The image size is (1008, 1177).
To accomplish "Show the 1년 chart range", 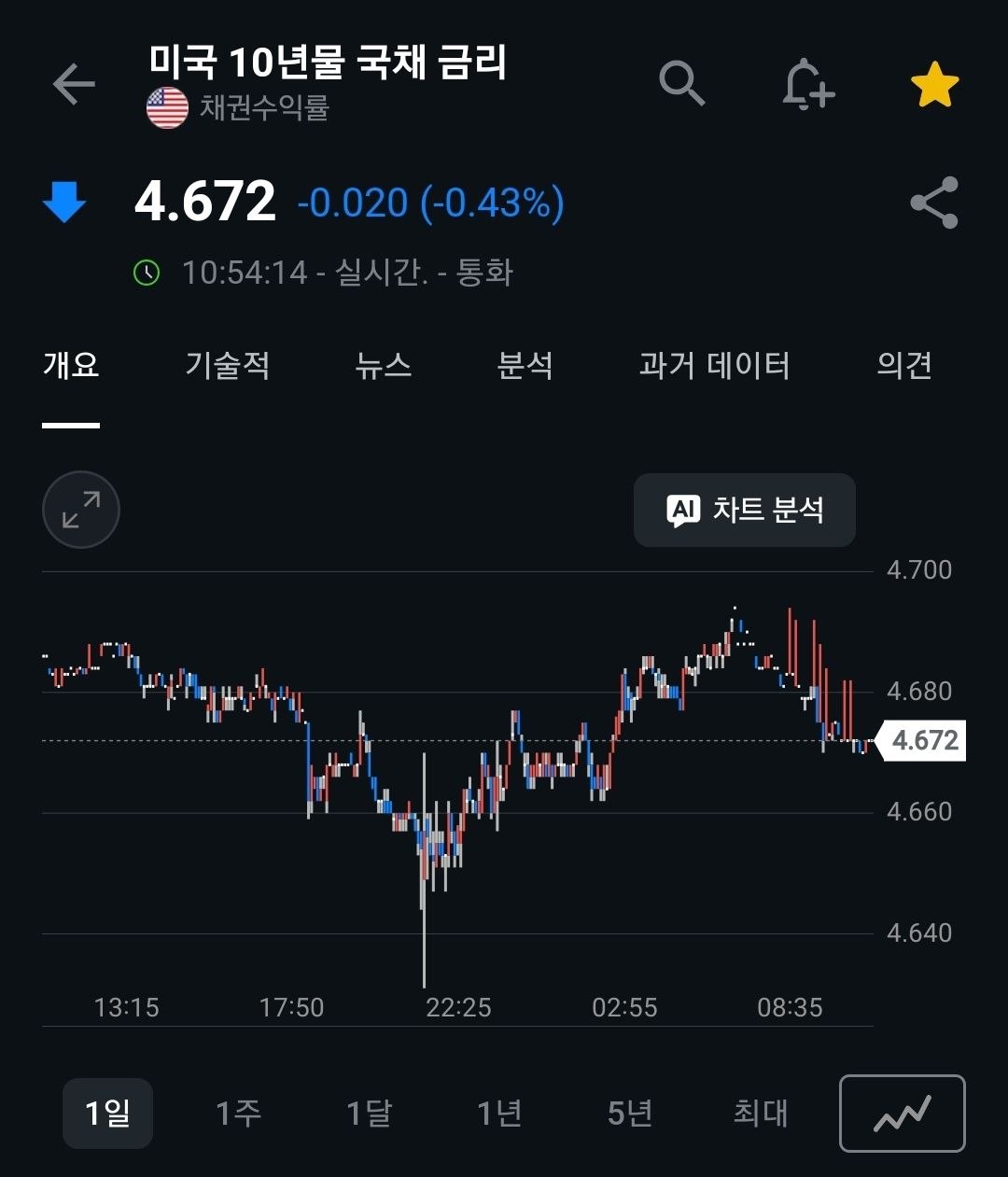I will pos(499,1113).
